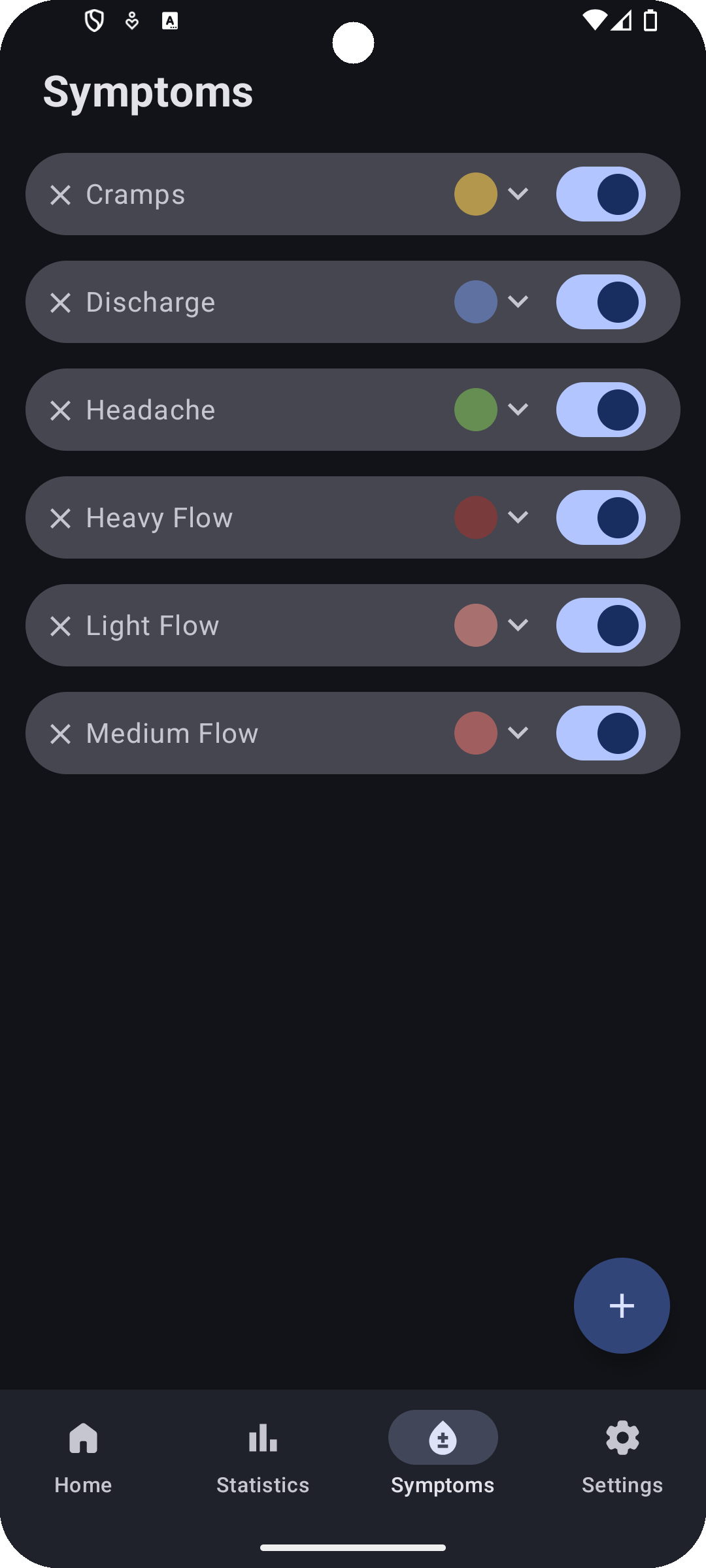Delete the Light Flow symptom
The width and height of the screenshot is (706, 1568).
pos(60,626)
